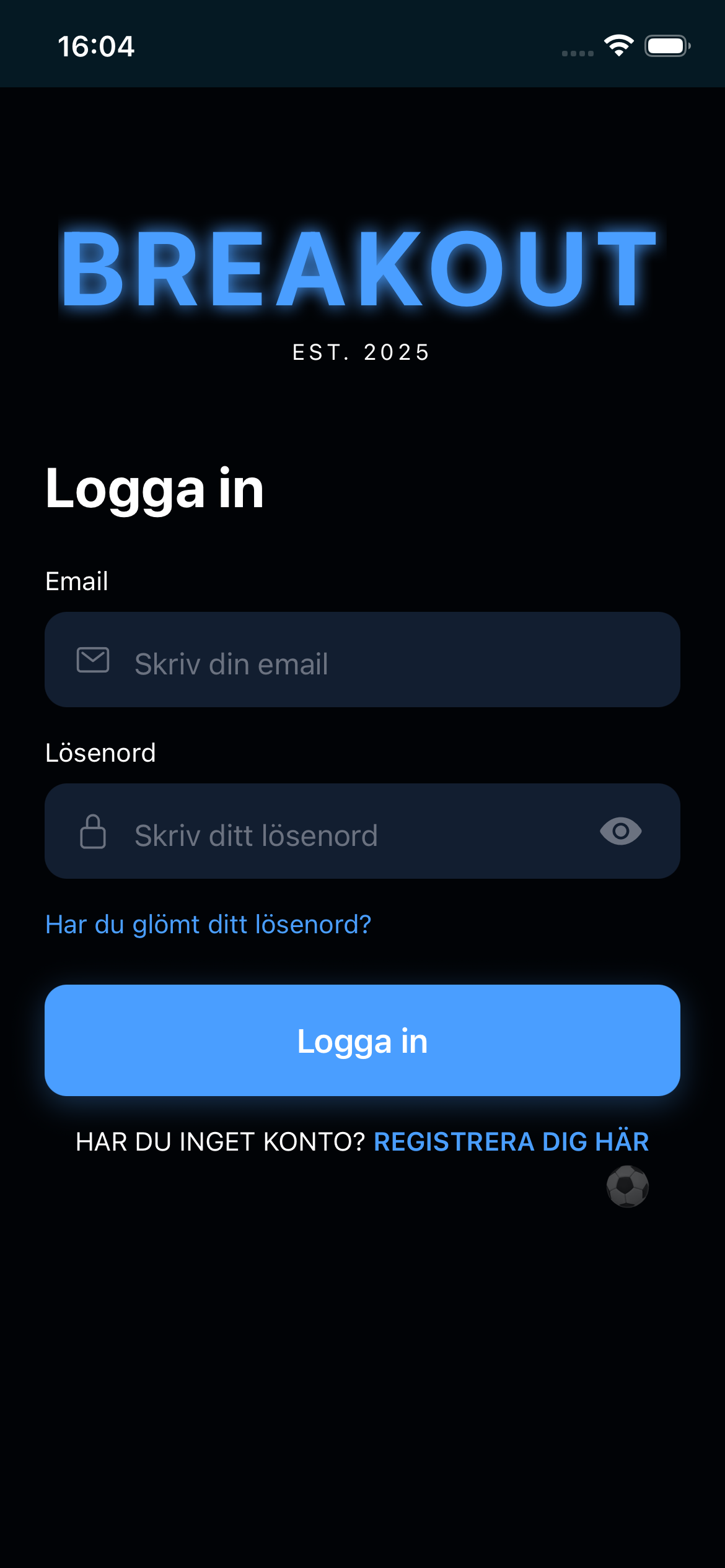Click the Lösenord field label
725x1568 pixels.
101,752
